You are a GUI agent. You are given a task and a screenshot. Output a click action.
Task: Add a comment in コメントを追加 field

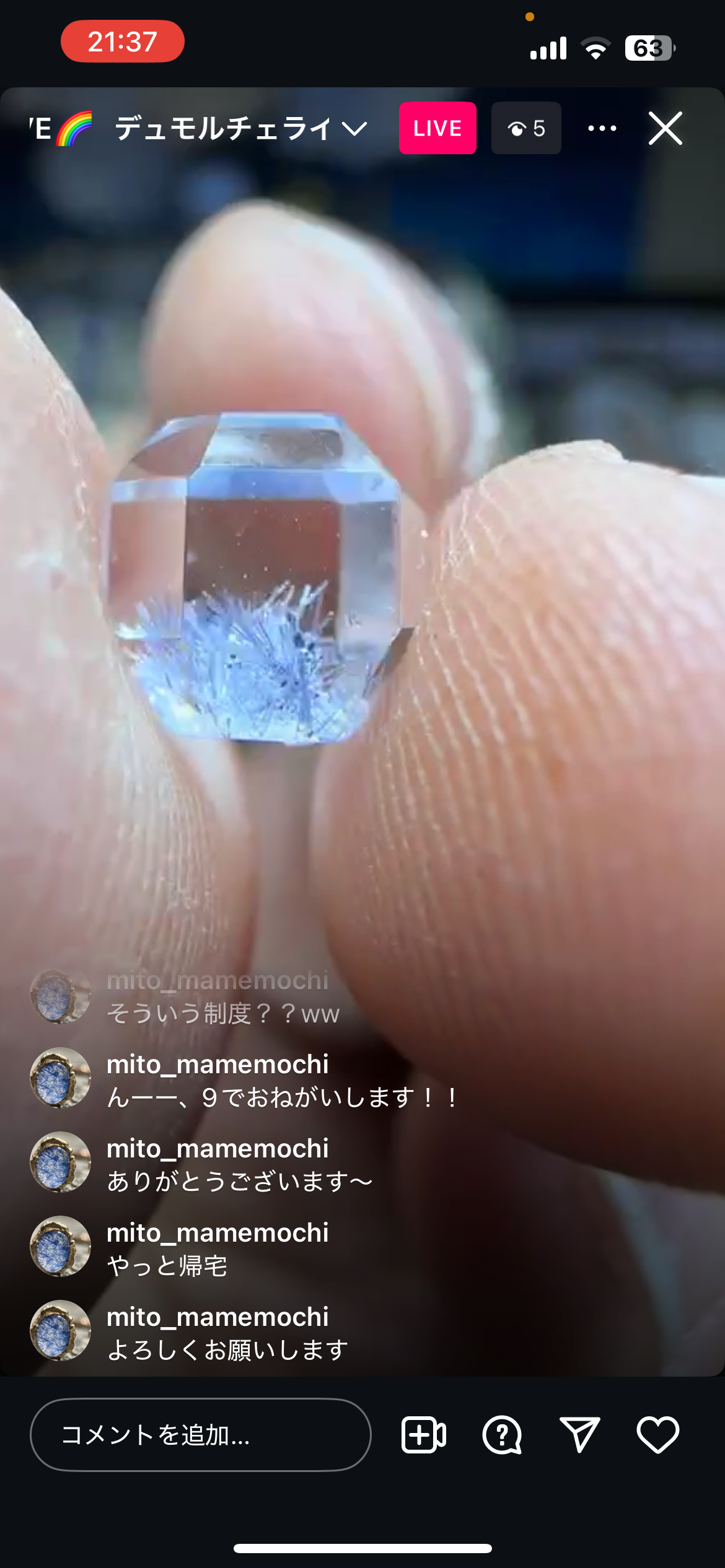pyautogui.click(x=200, y=1435)
